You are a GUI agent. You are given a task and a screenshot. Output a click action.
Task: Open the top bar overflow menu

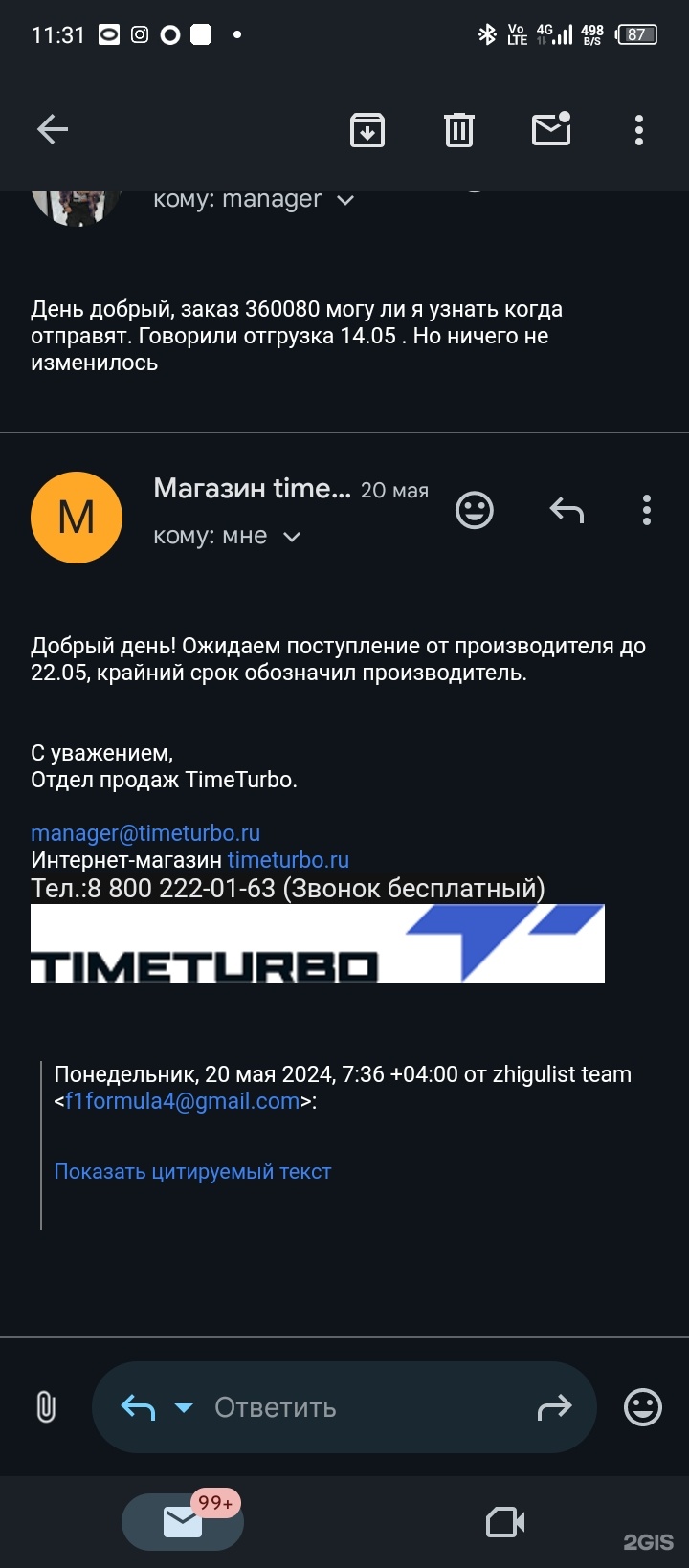[638, 130]
